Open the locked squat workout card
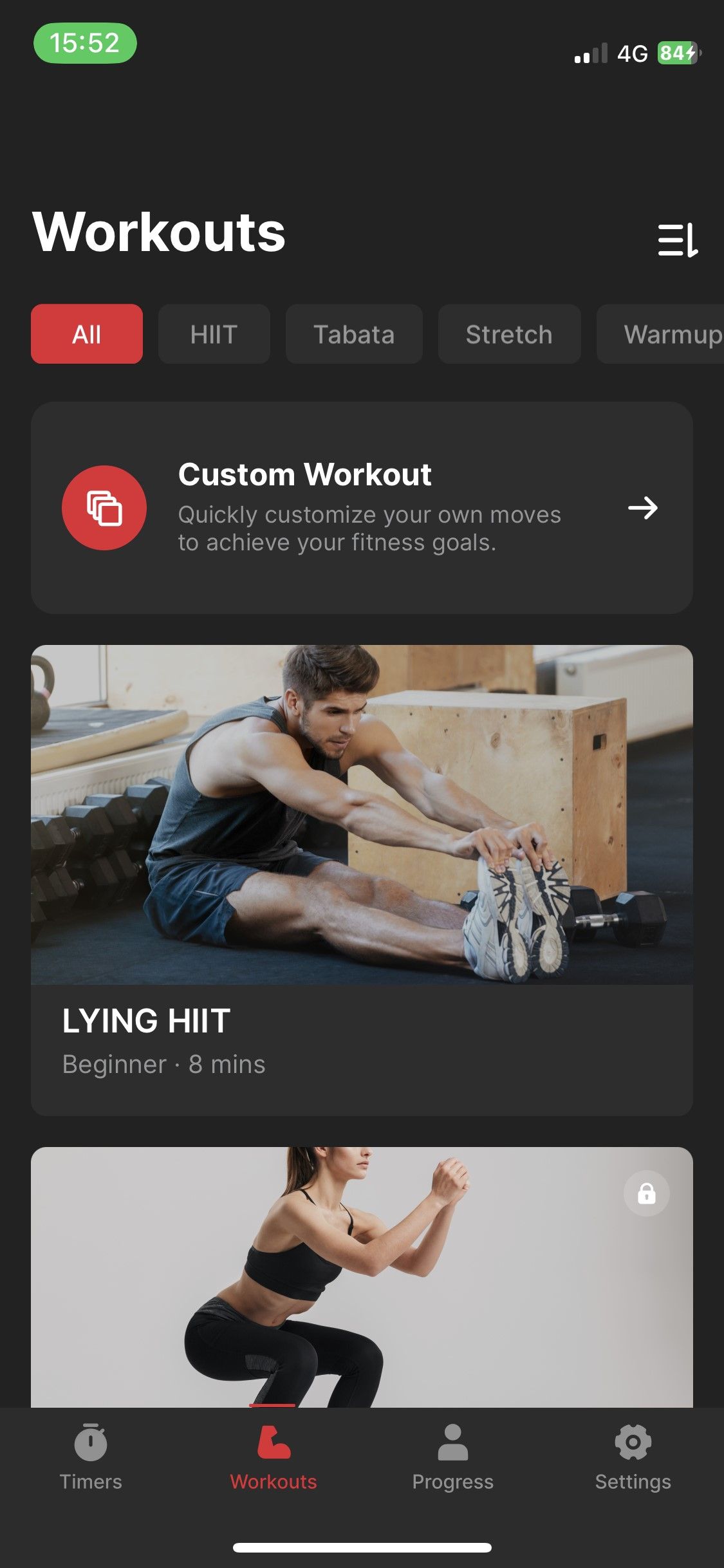724x1568 pixels. point(362,1276)
